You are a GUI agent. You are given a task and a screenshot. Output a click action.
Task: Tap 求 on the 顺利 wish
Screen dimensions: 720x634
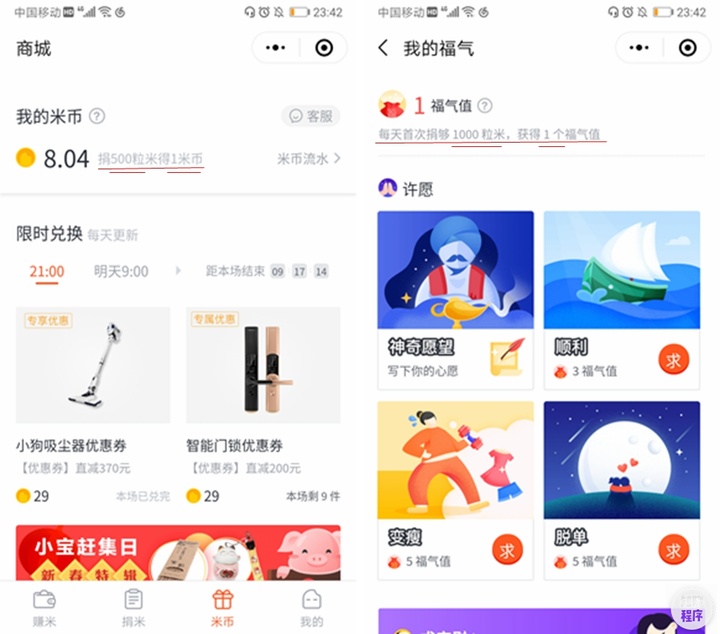click(673, 359)
